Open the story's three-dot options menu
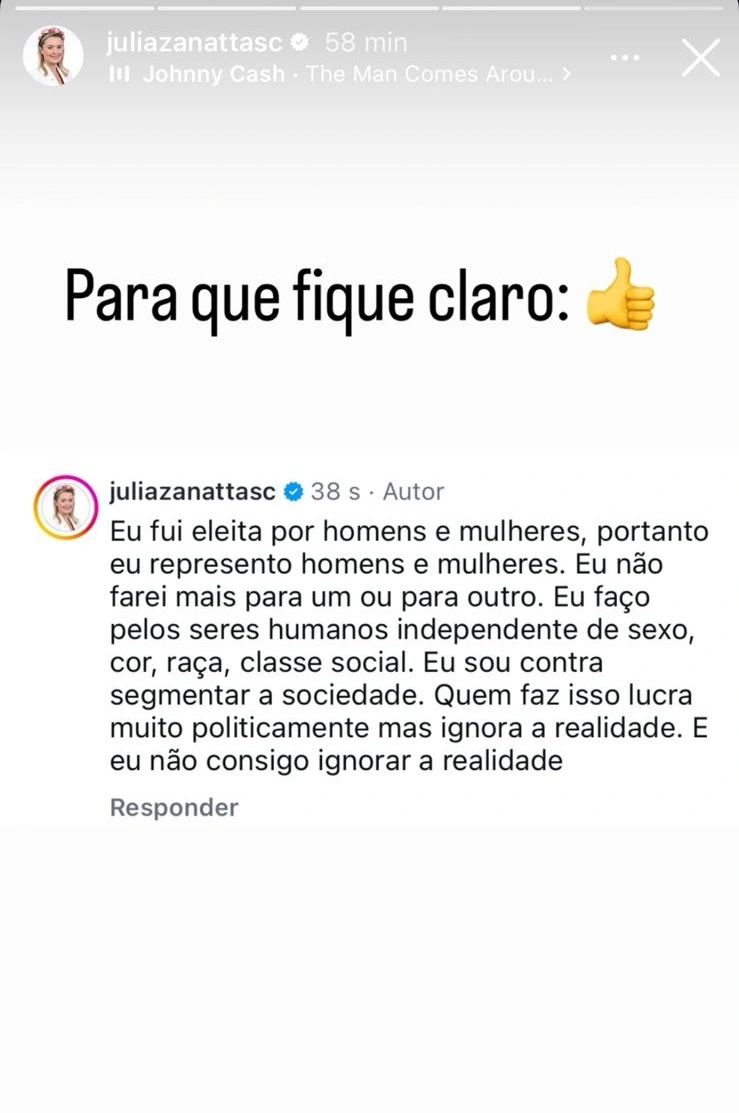The height and width of the screenshot is (1113, 739). point(625,57)
